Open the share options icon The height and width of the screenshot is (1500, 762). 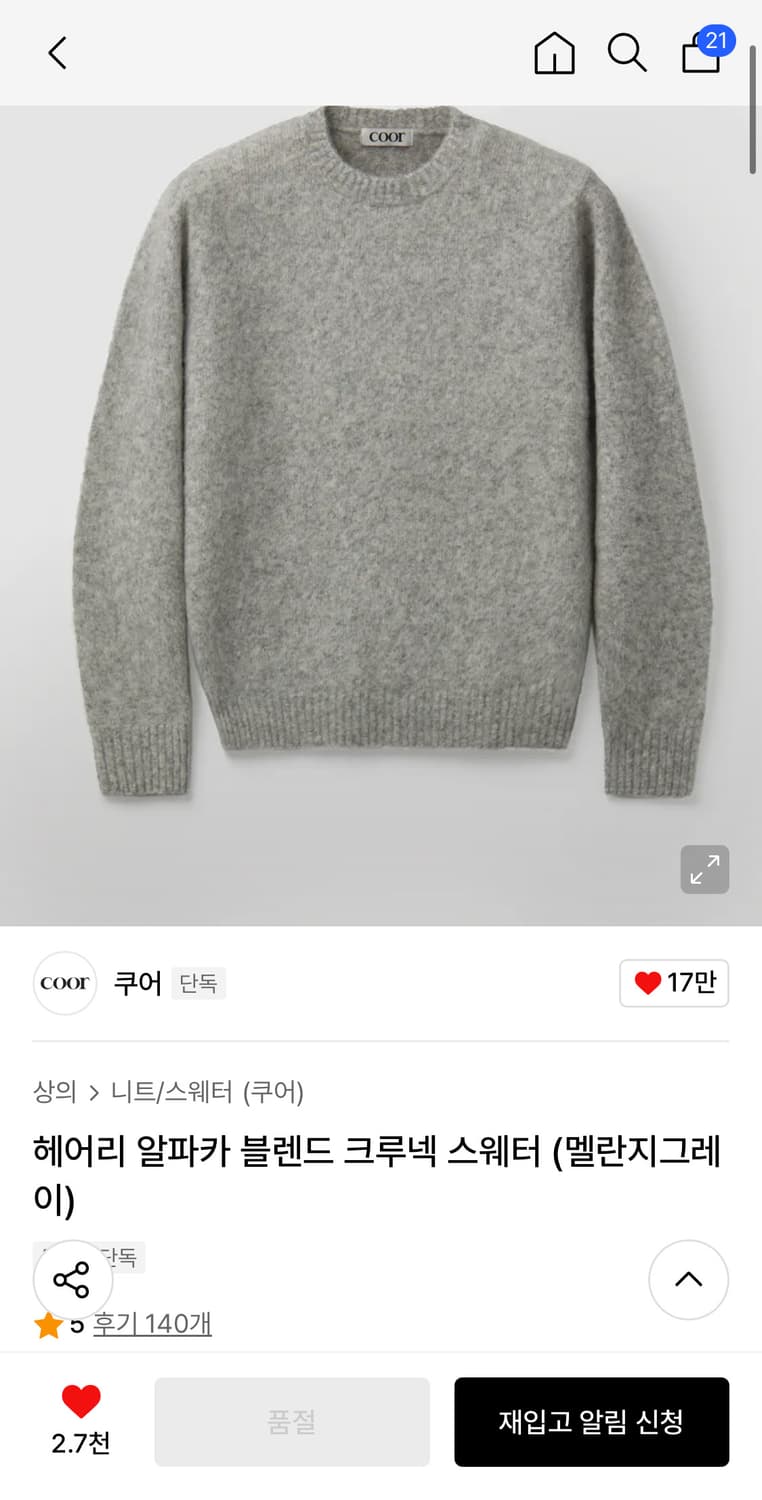click(71, 1280)
